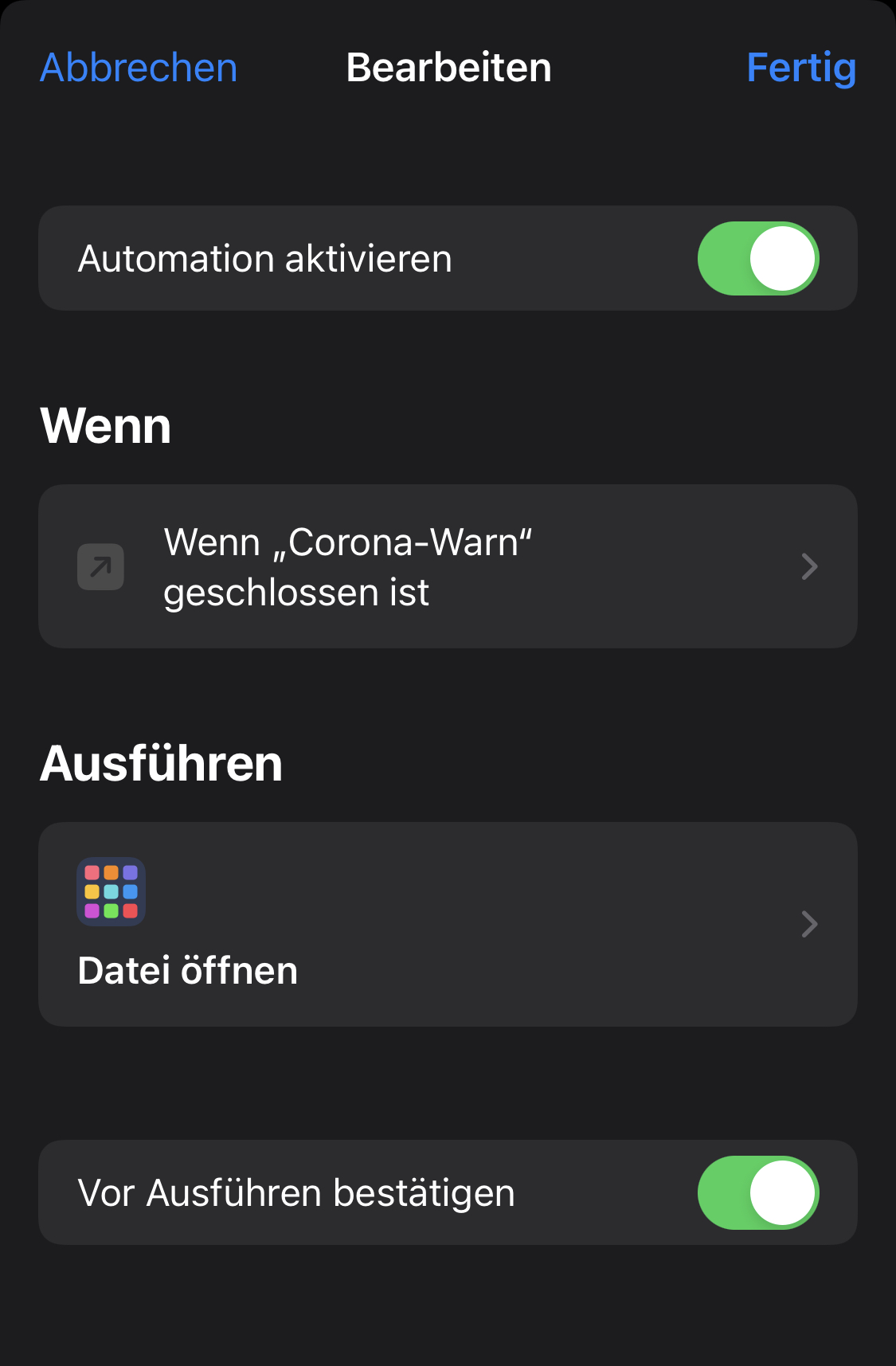Open the Datei öffnen action

(x=448, y=924)
